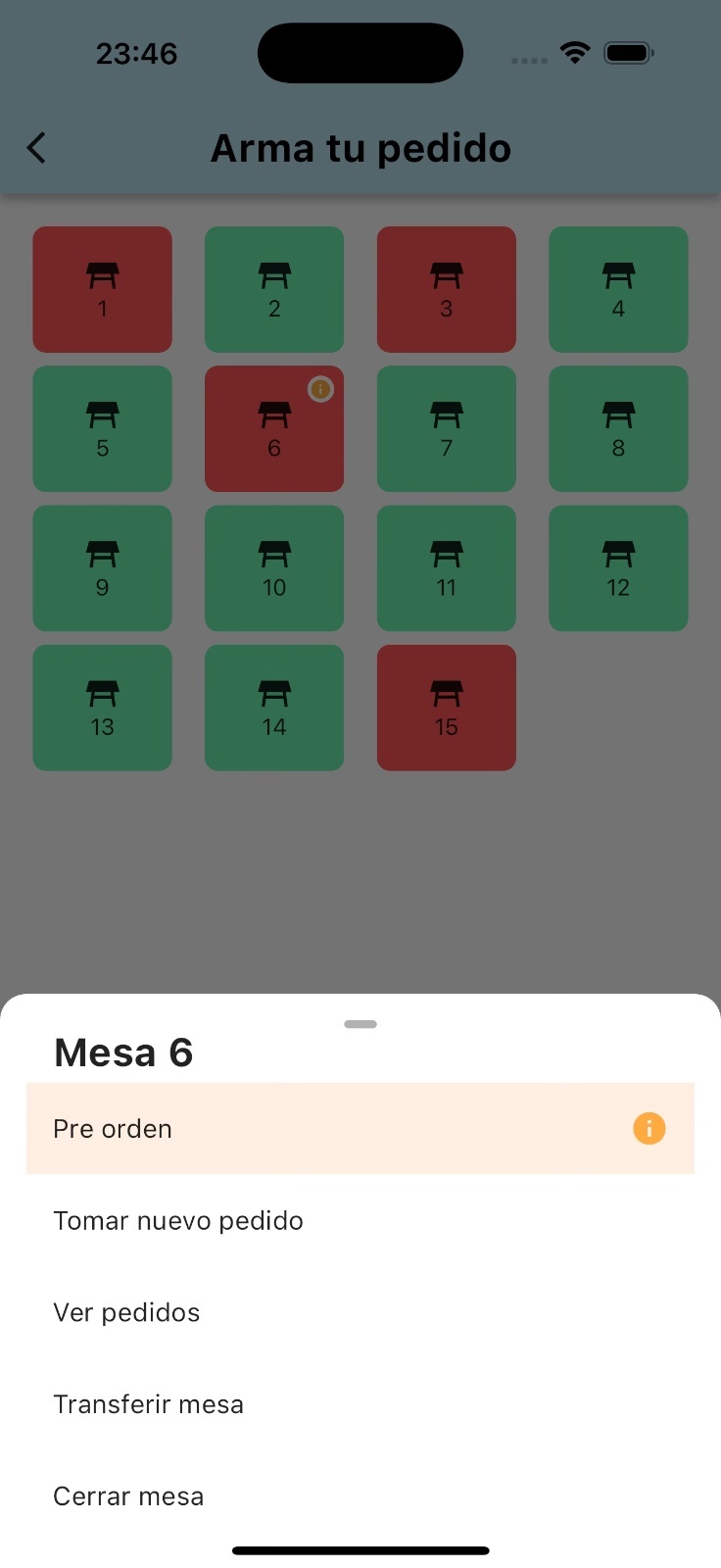The image size is (721, 1568).
Task: Open Ver pedidos for Mesa 6
Action: click(126, 1312)
